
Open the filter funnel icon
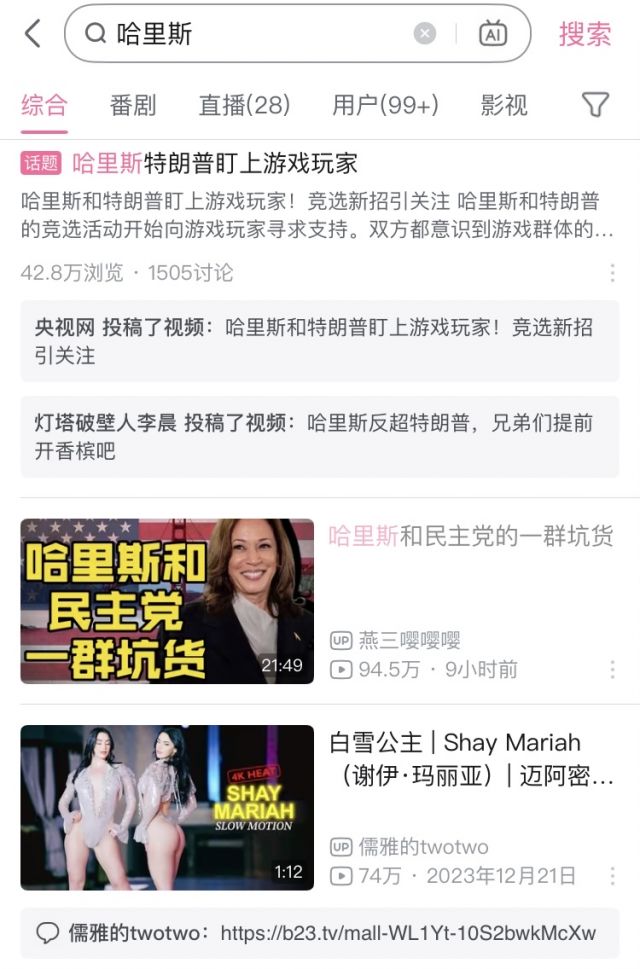(x=595, y=105)
